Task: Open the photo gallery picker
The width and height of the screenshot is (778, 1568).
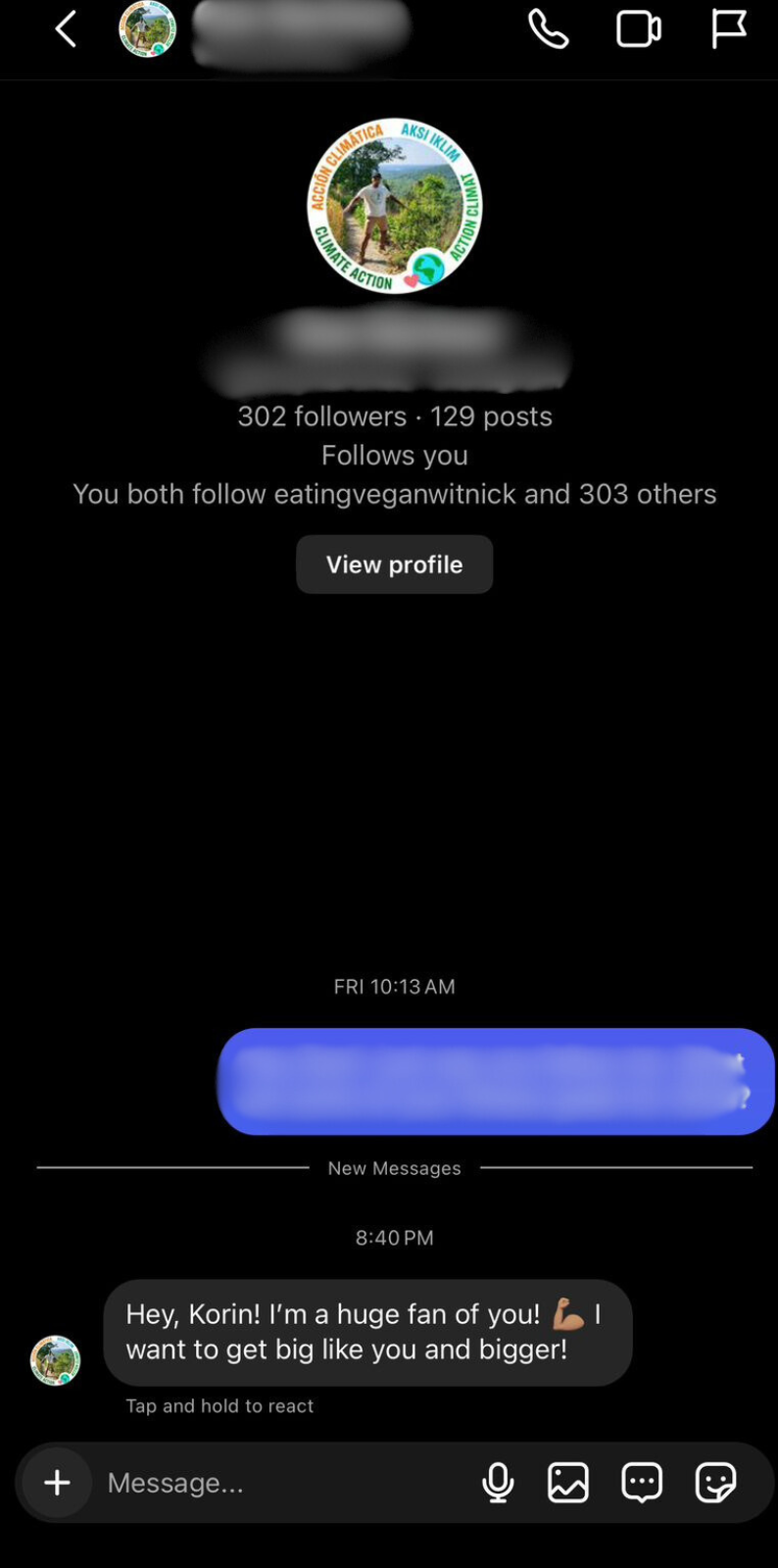Action: tap(568, 1483)
